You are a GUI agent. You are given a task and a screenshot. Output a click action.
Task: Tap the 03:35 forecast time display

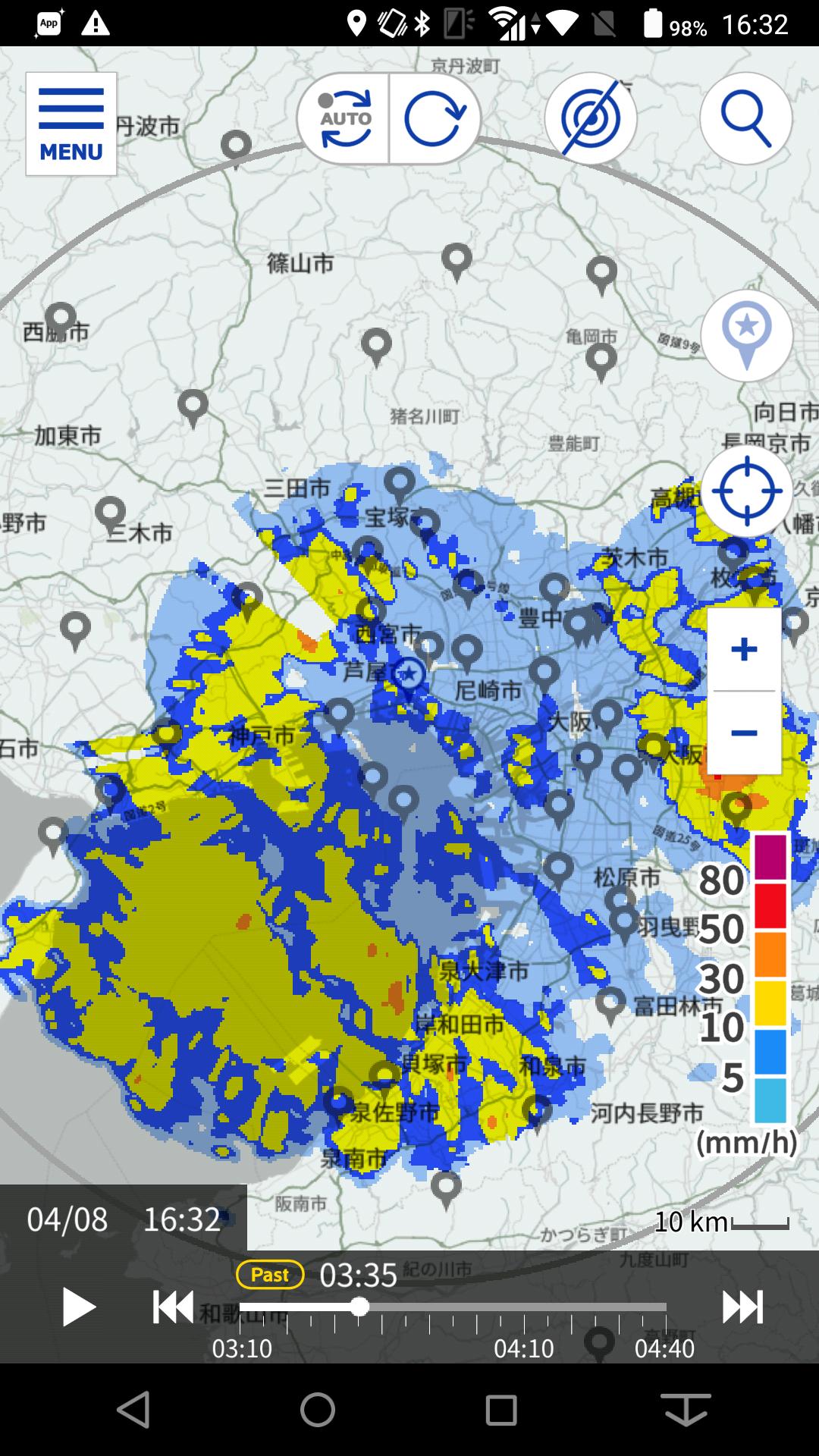358,1276
